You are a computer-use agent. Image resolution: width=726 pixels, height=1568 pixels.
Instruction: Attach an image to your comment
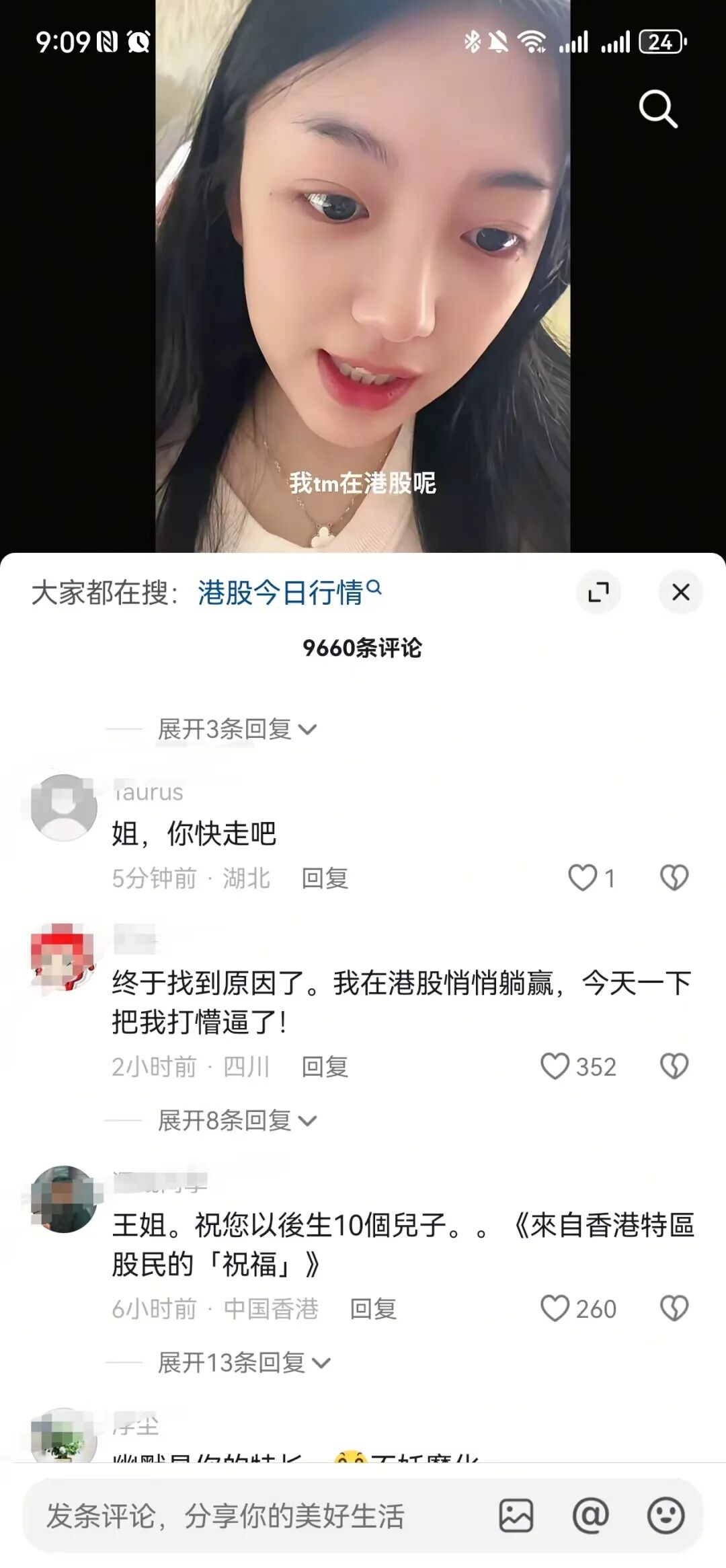pyautogui.click(x=516, y=1516)
